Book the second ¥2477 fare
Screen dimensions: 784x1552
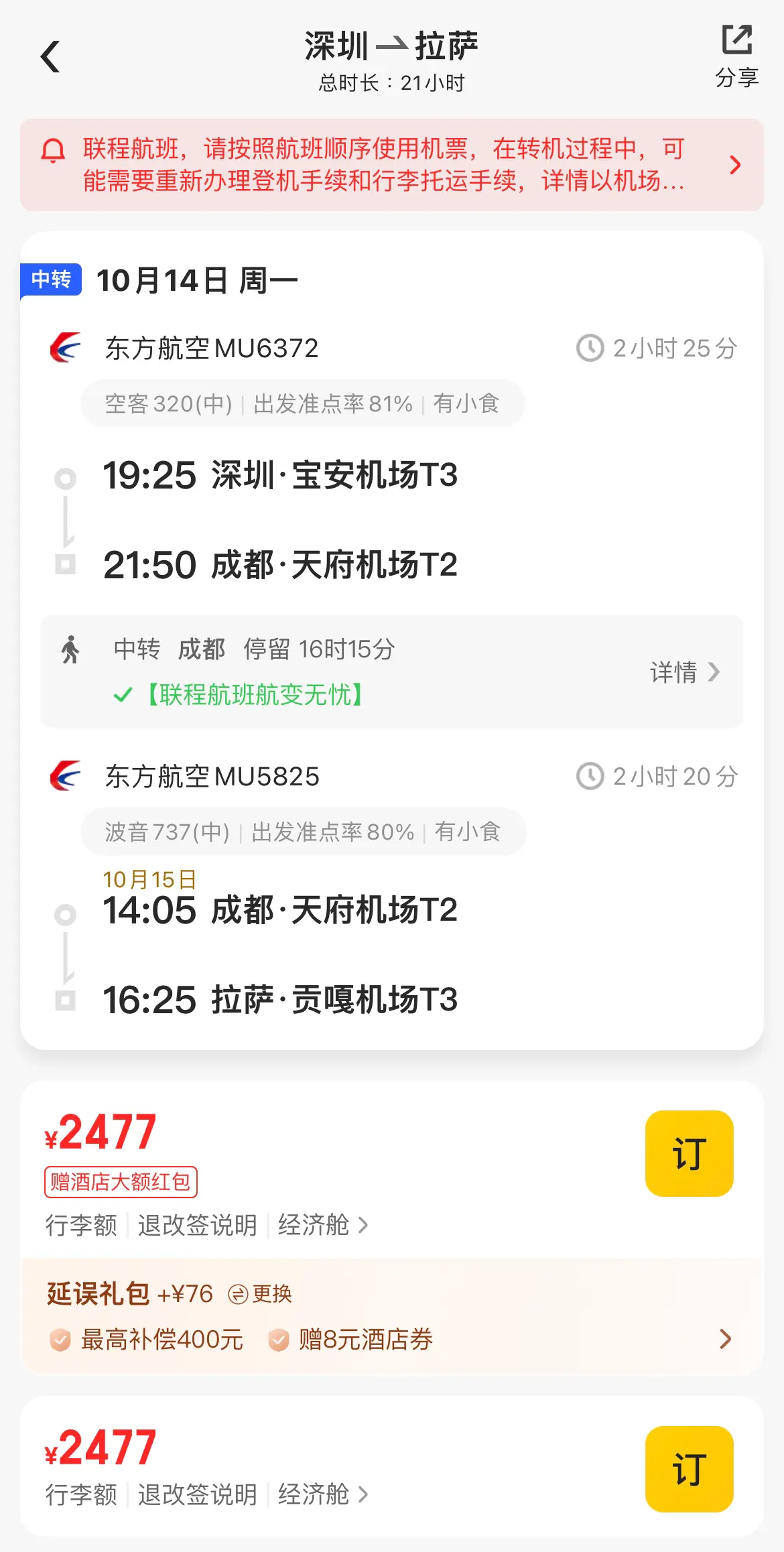coord(689,1469)
